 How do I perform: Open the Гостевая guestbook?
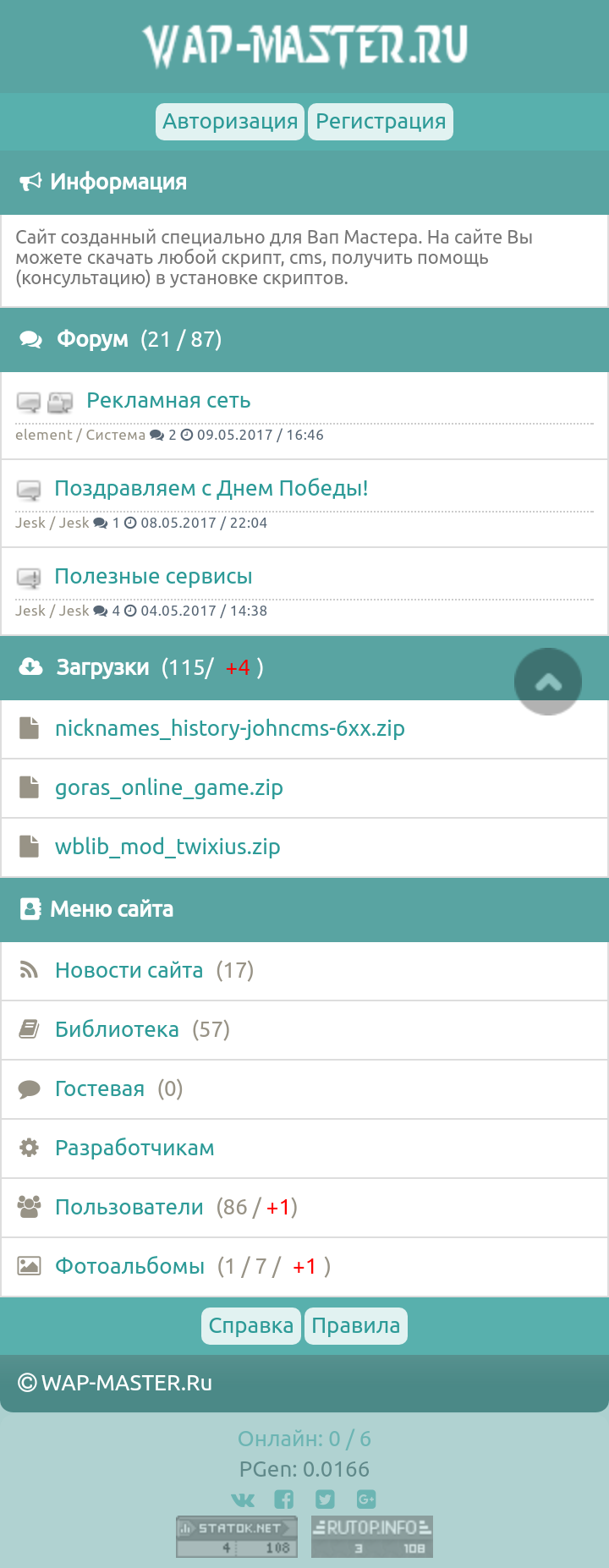(100, 1089)
